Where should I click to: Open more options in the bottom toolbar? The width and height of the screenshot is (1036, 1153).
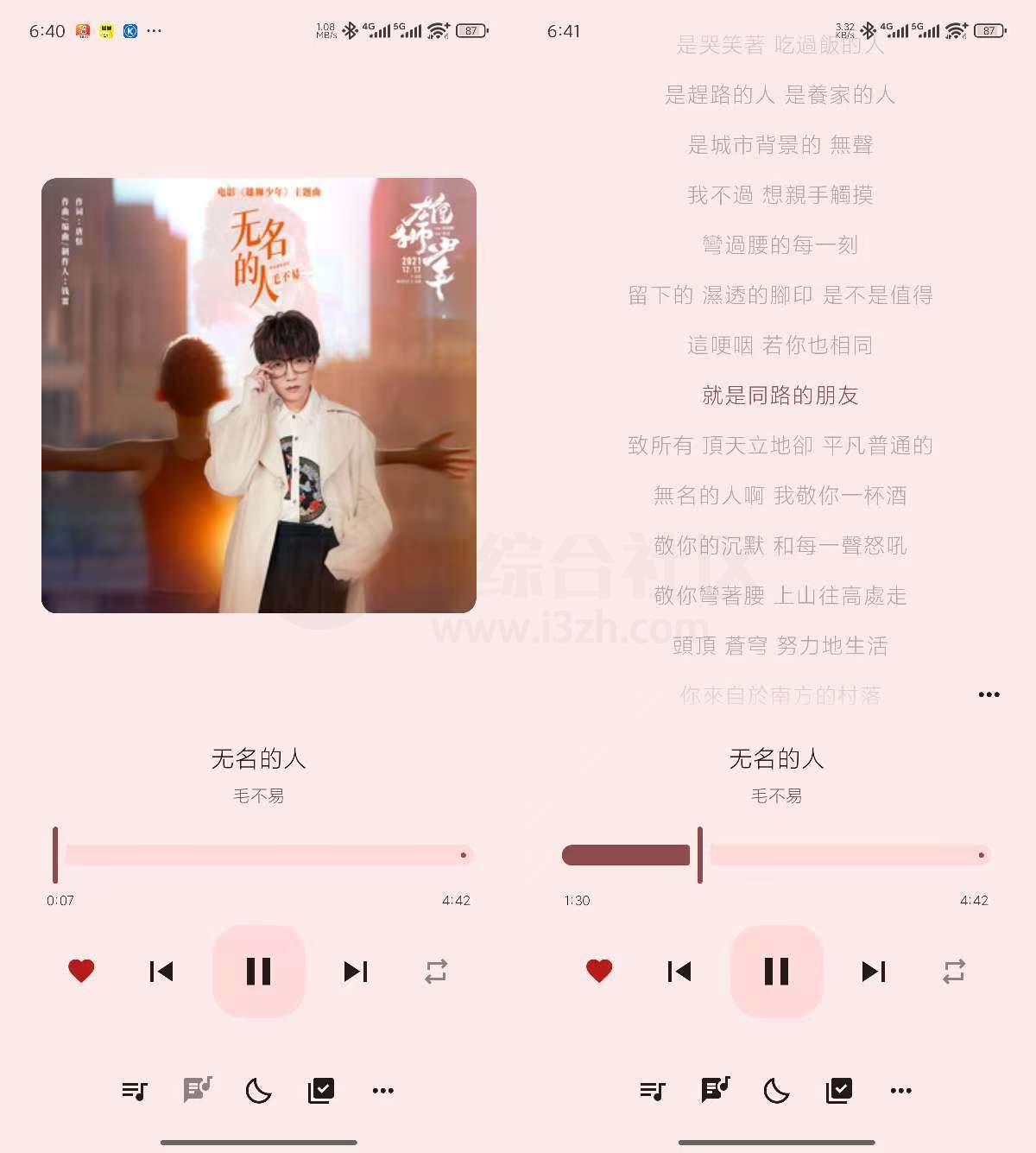(383, 1090)
